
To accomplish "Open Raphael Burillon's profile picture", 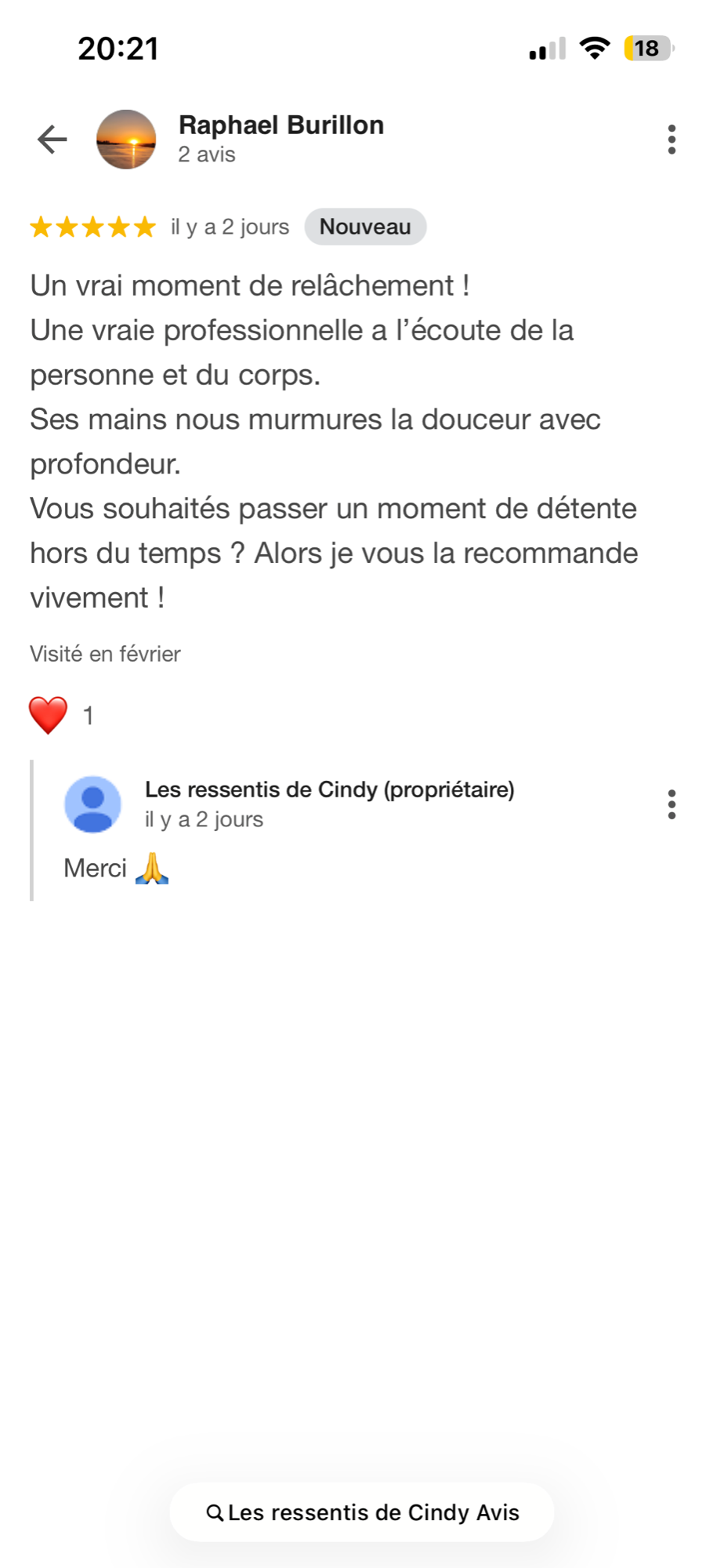I will coord(126,140).
